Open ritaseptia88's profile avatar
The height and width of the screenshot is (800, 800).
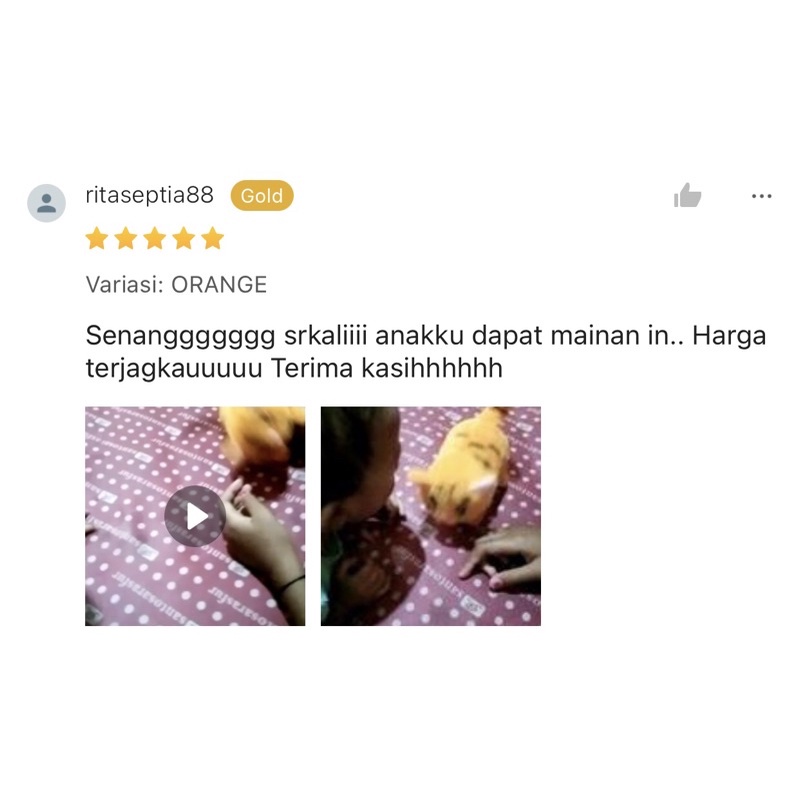click(46, 203)
